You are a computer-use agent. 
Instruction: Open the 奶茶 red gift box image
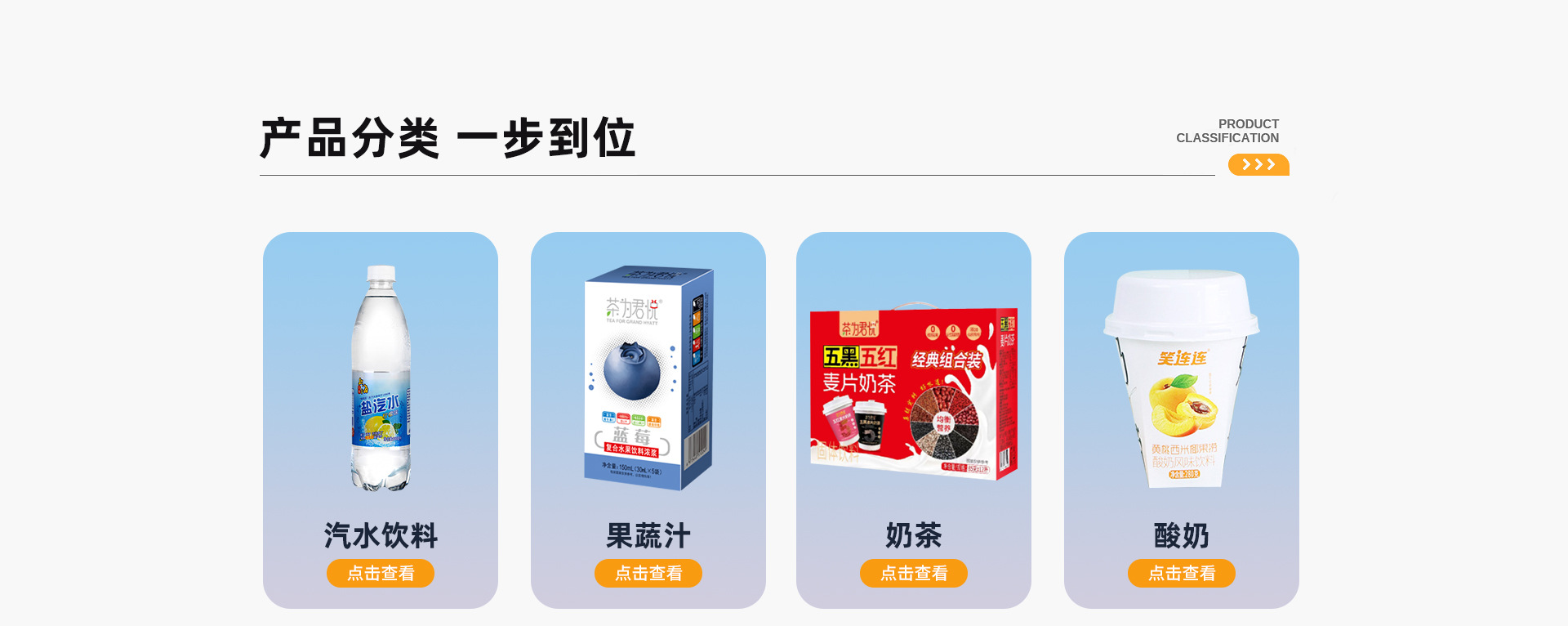pos(914,392)
